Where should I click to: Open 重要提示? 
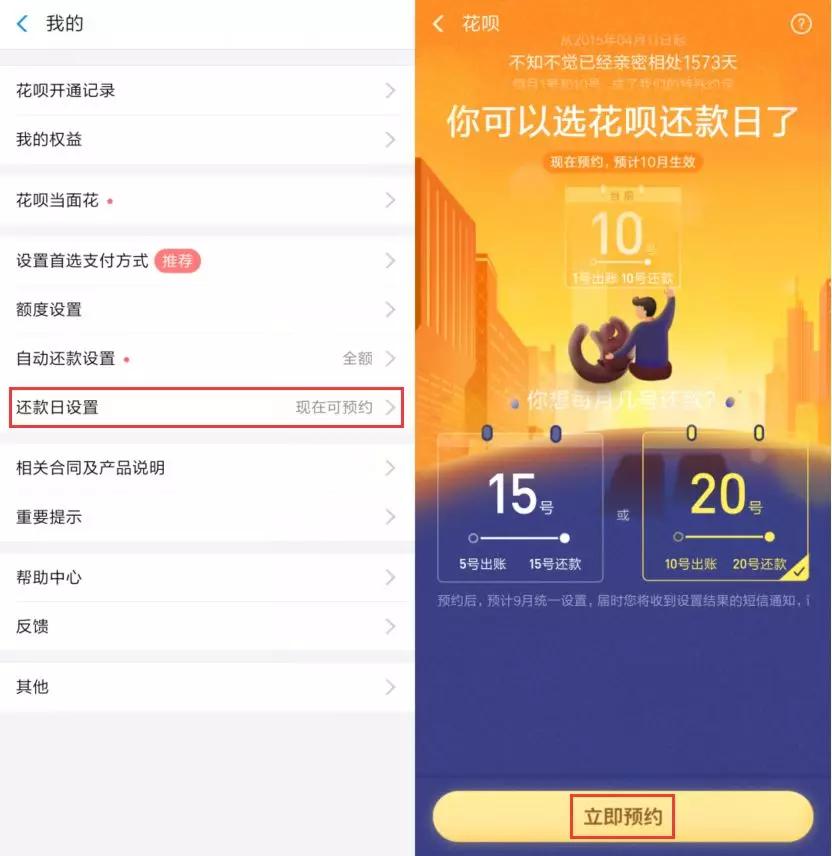click(x=206, y=517)
